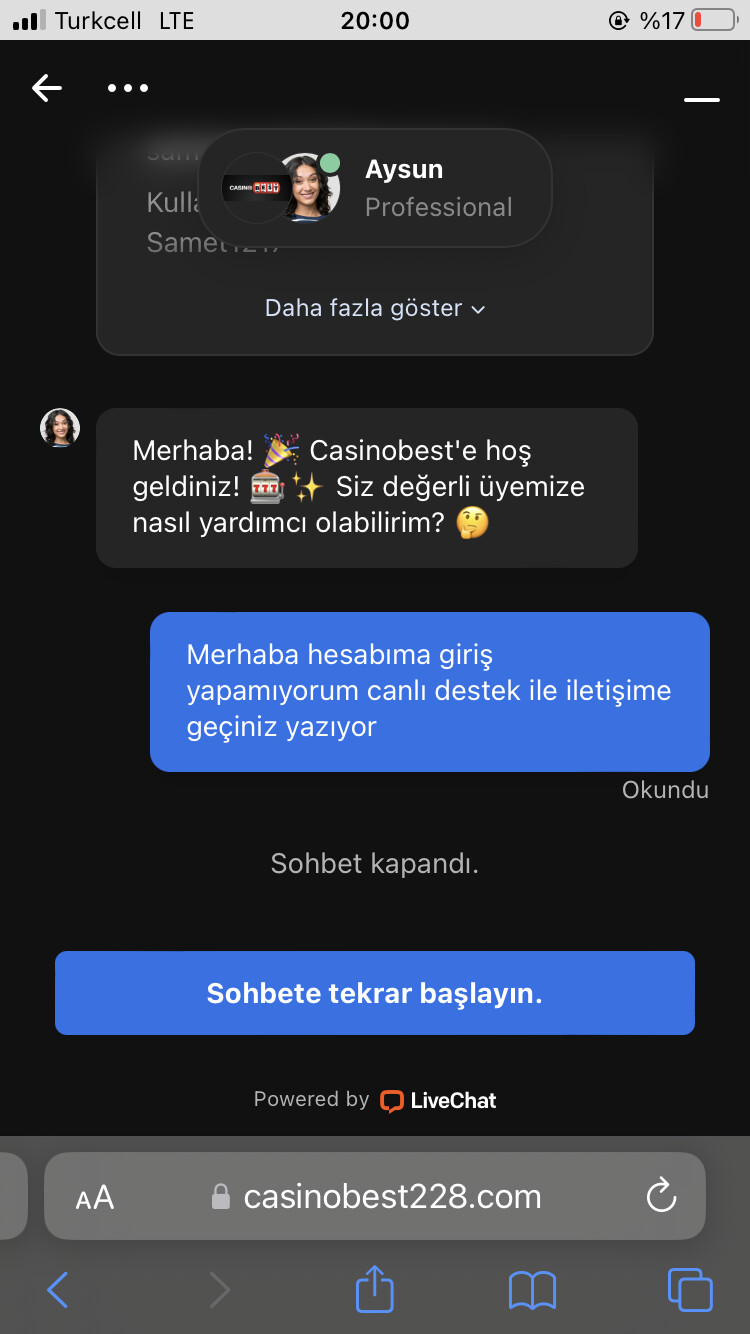The width and height of the screenshot is (750, 1334).
Task: Open the AA reader options in Safari
Action: (x=95, y=1197)
